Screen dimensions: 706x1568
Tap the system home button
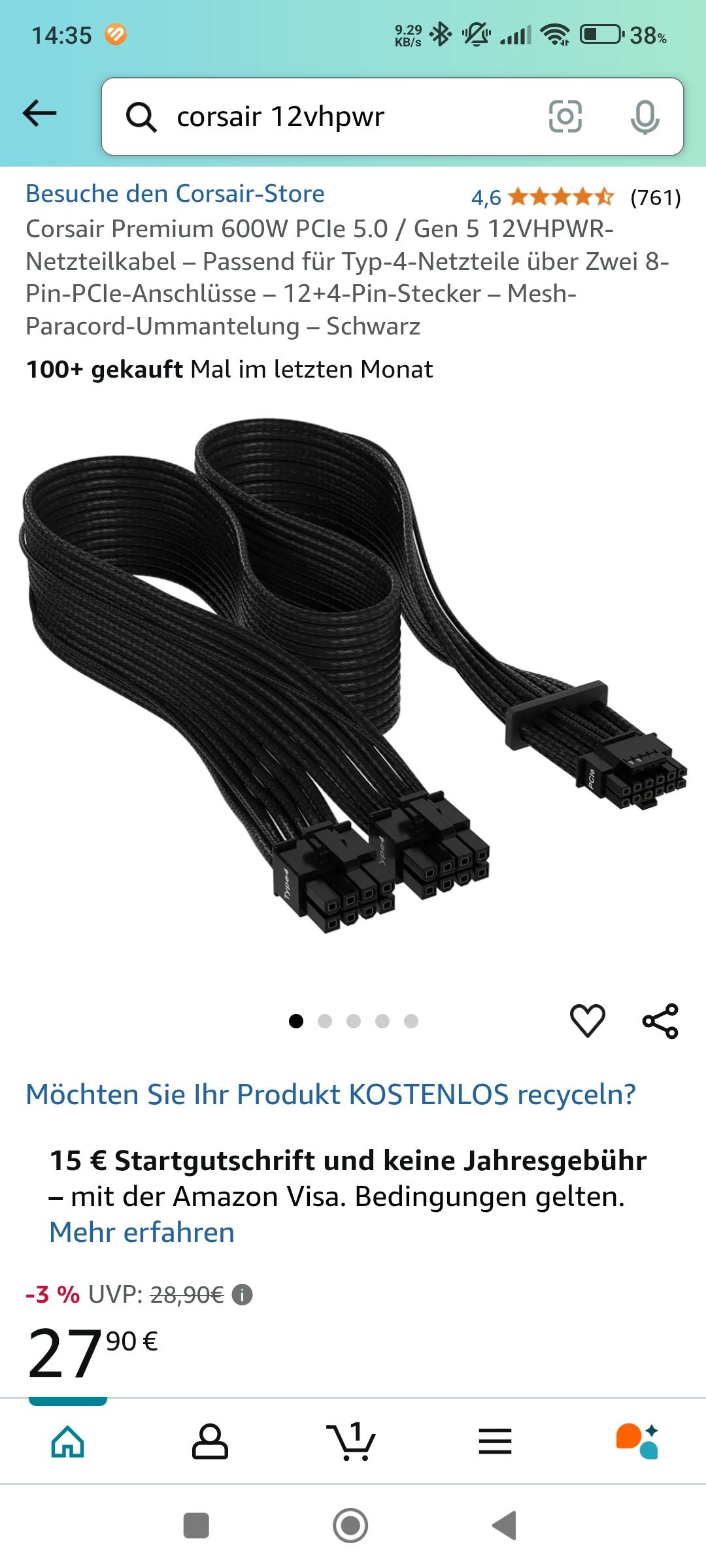coord(351,1526)
